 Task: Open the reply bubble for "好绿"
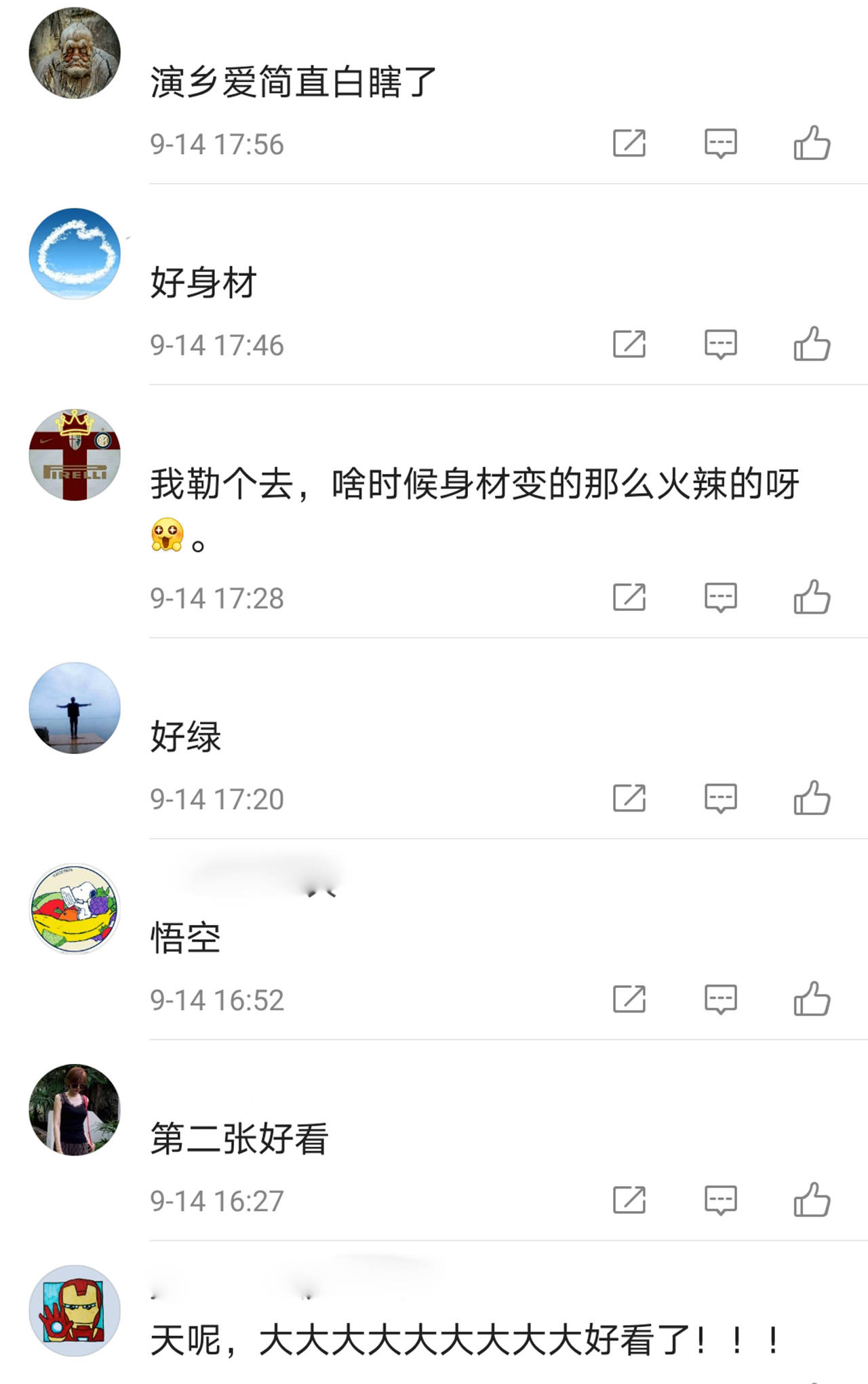721,799
